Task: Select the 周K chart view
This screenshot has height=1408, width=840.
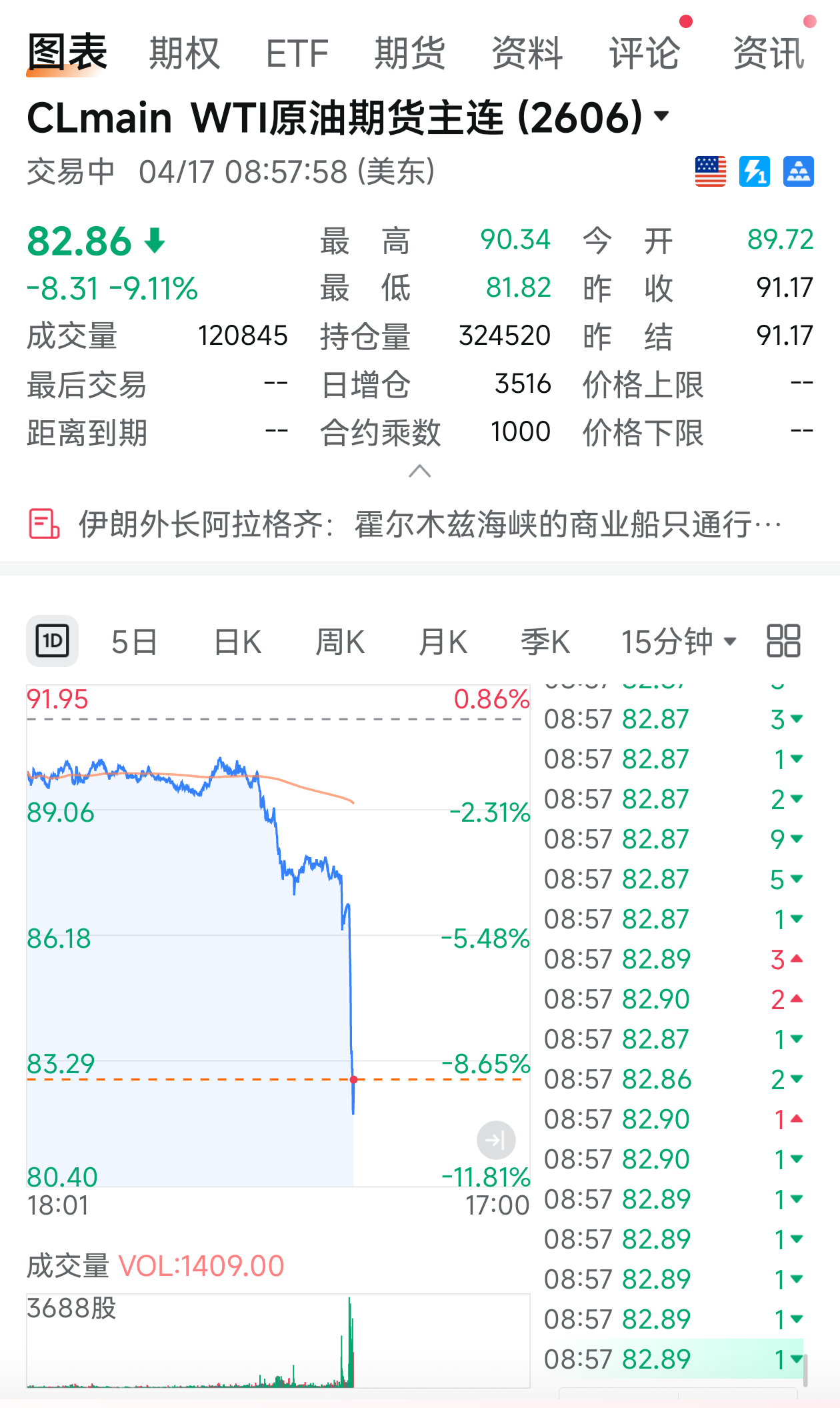Action: [339, 640]
